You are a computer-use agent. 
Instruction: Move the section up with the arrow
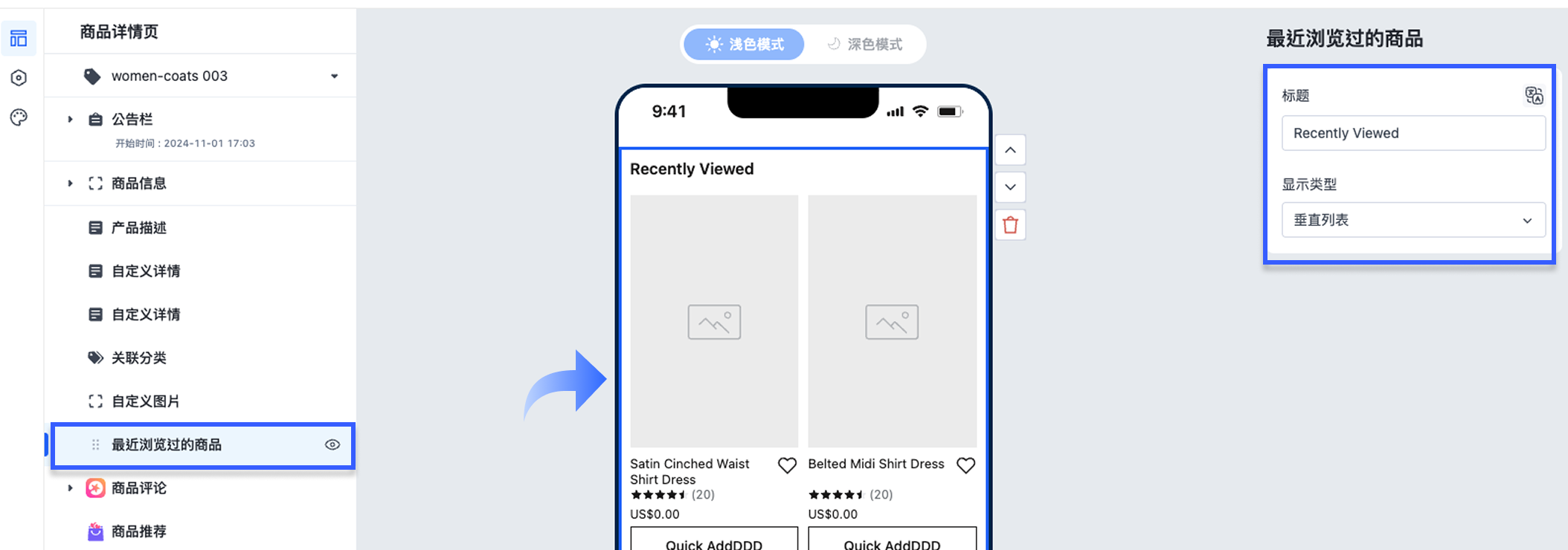coord(1010,150)
